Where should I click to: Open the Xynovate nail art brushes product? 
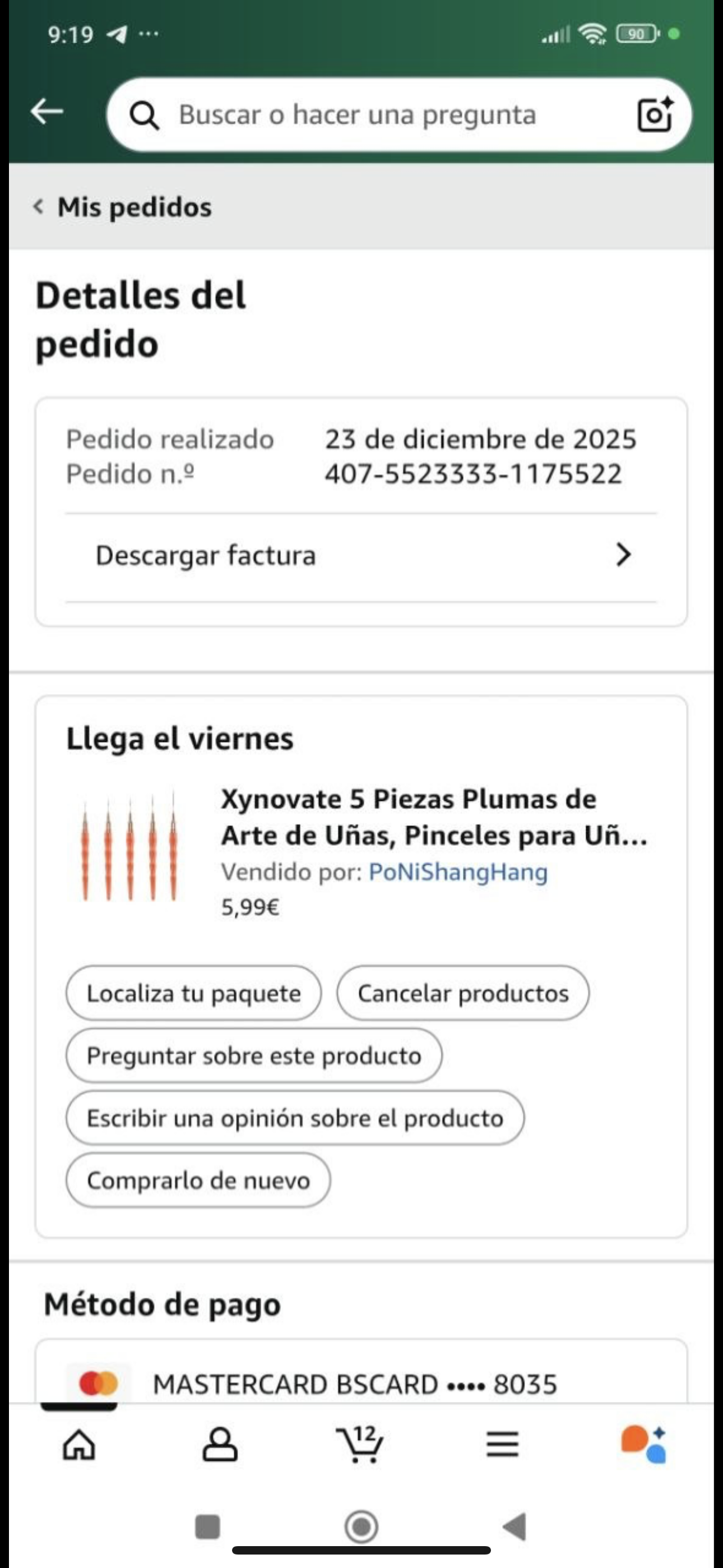point(433,817)
